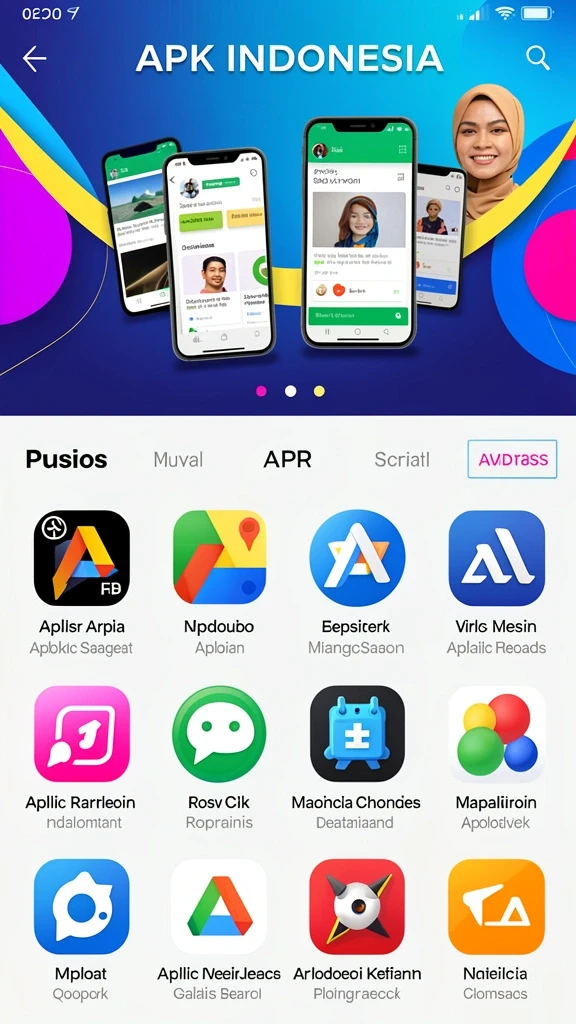Screen dimensions: 576x1024
Task: Switch to the Pusios tab
Action: pos(66,459)
